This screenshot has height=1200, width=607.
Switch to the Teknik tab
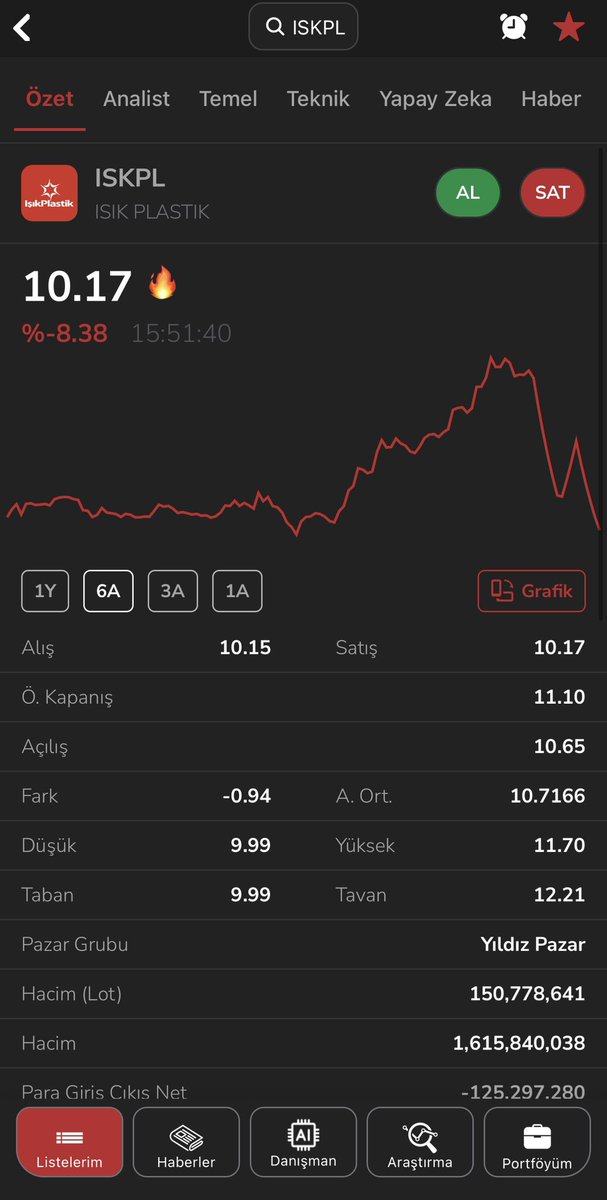(x=318, y=99)
